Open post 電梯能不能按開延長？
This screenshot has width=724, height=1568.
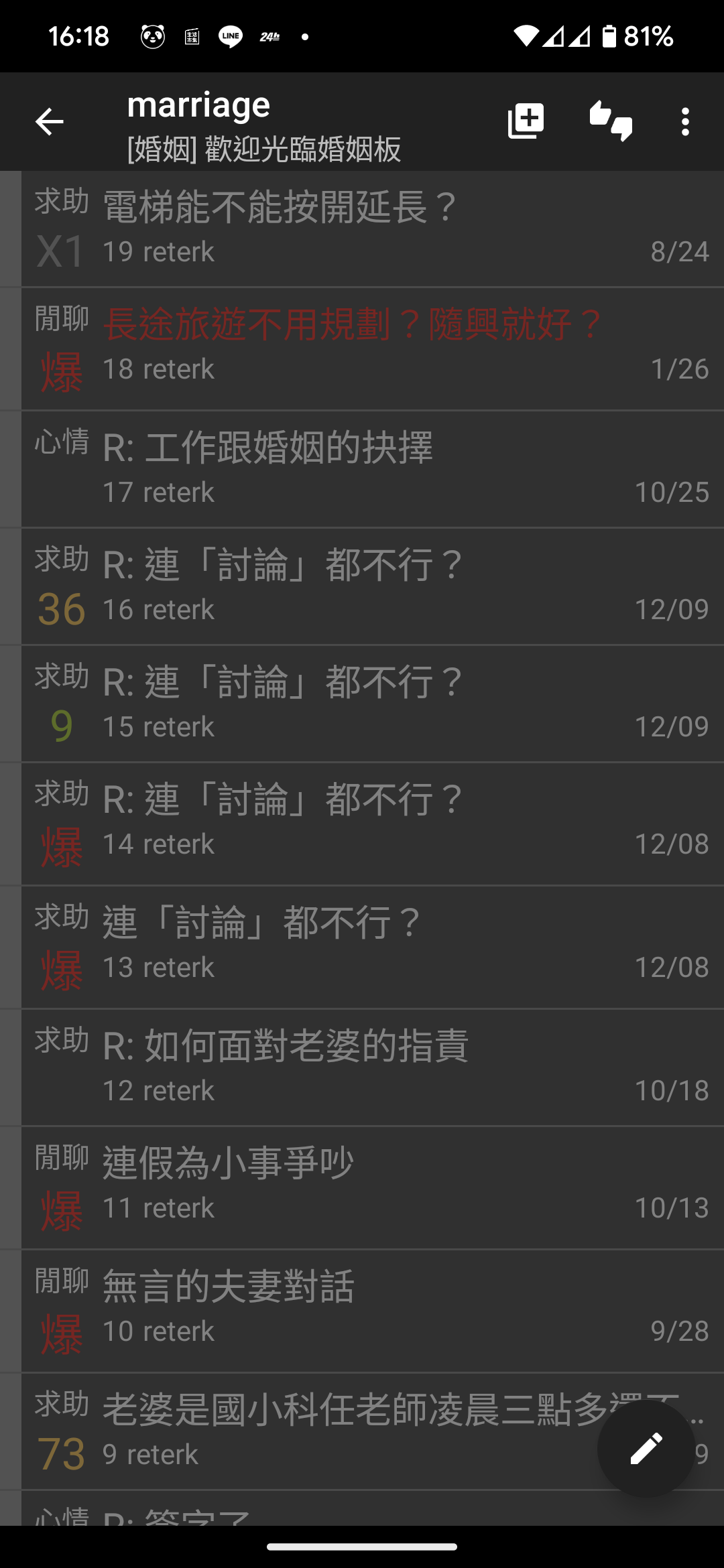pyautogui.click(x=373, y=229)
